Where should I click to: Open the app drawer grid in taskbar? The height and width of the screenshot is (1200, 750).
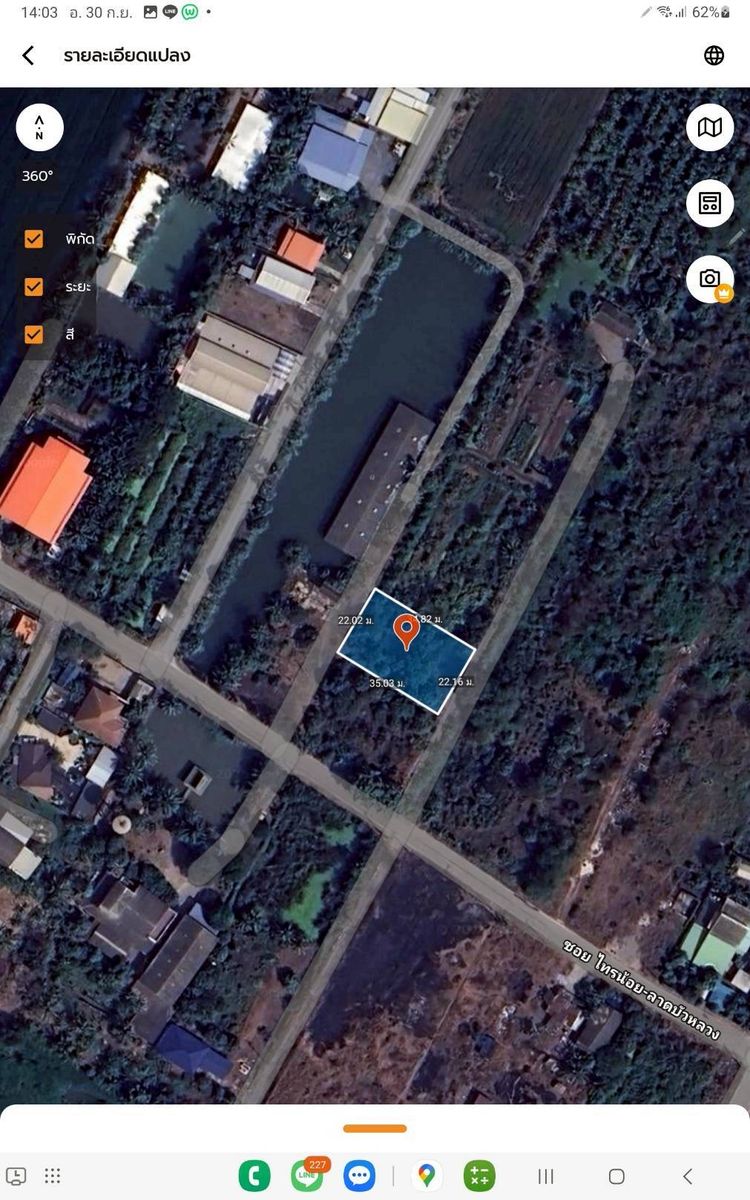pyautogui.click(x=53, y=1176)
